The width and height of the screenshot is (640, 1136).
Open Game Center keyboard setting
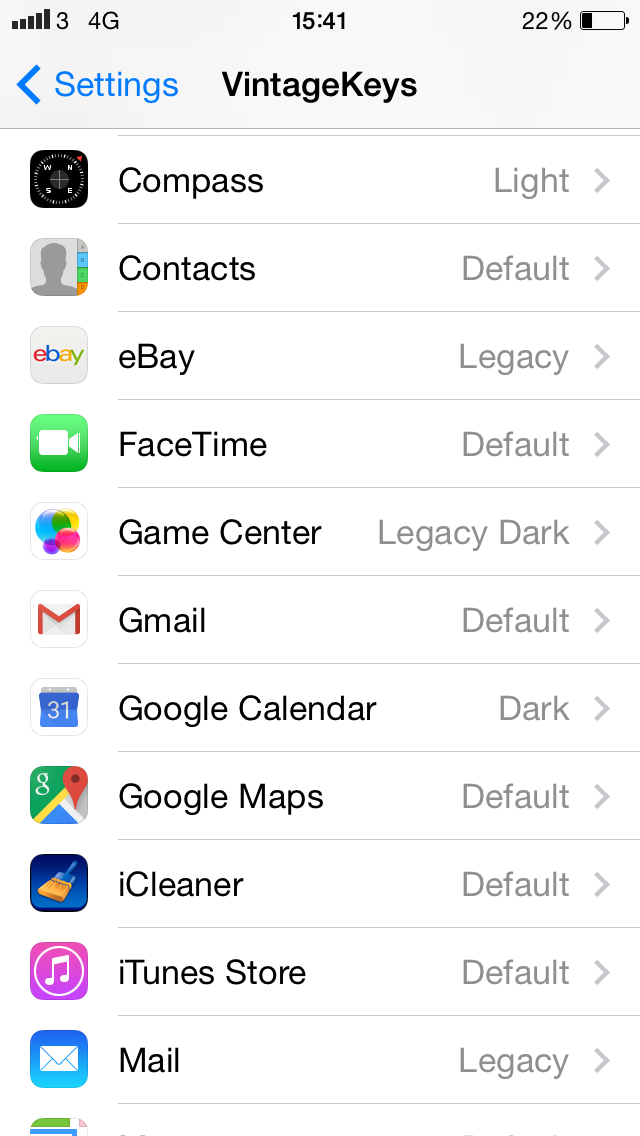320,533
